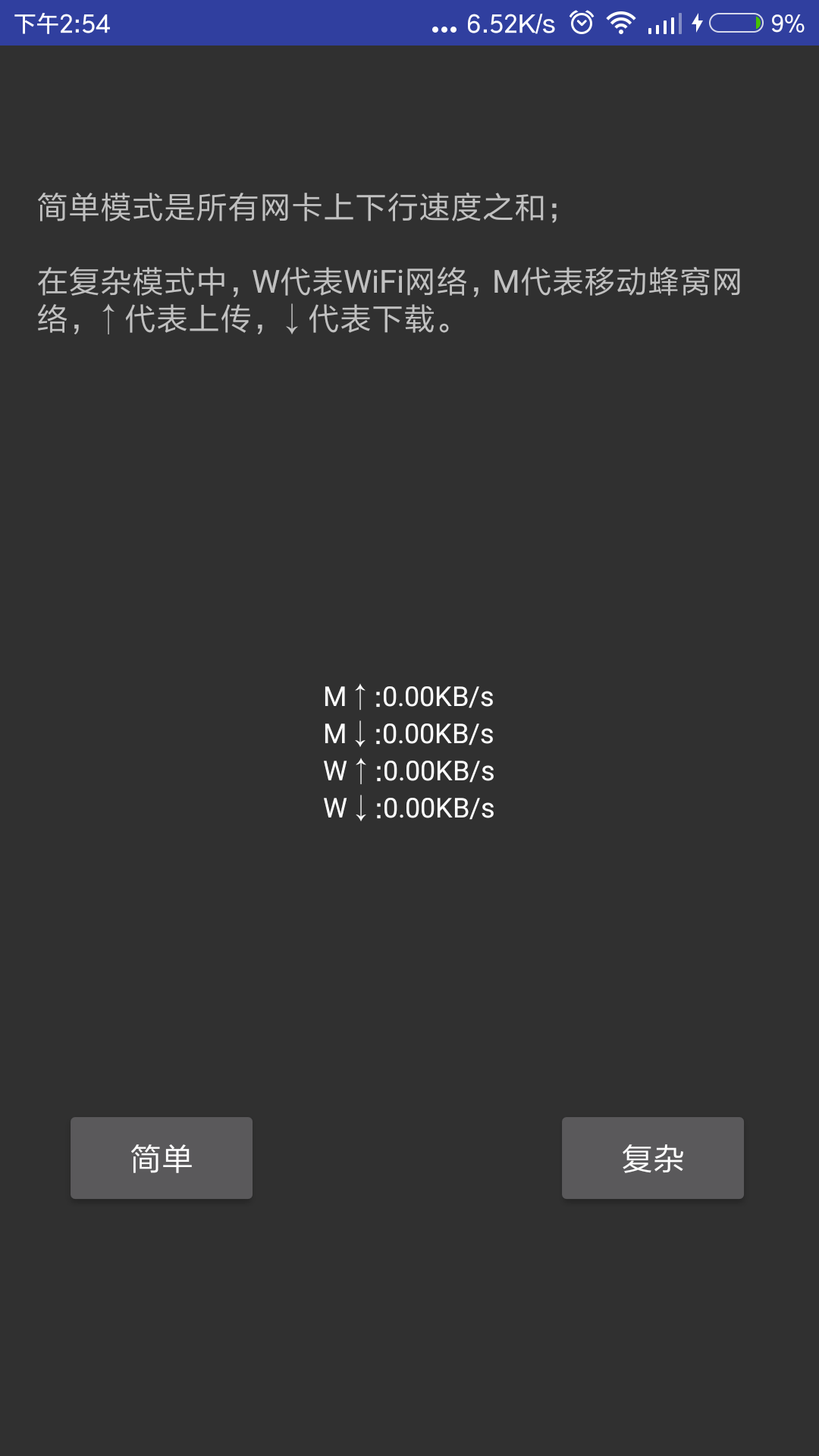819x1456 pixels.
Task: Choose the 复杂 (complex) mode button
Action: click(x=653, y=1158)
